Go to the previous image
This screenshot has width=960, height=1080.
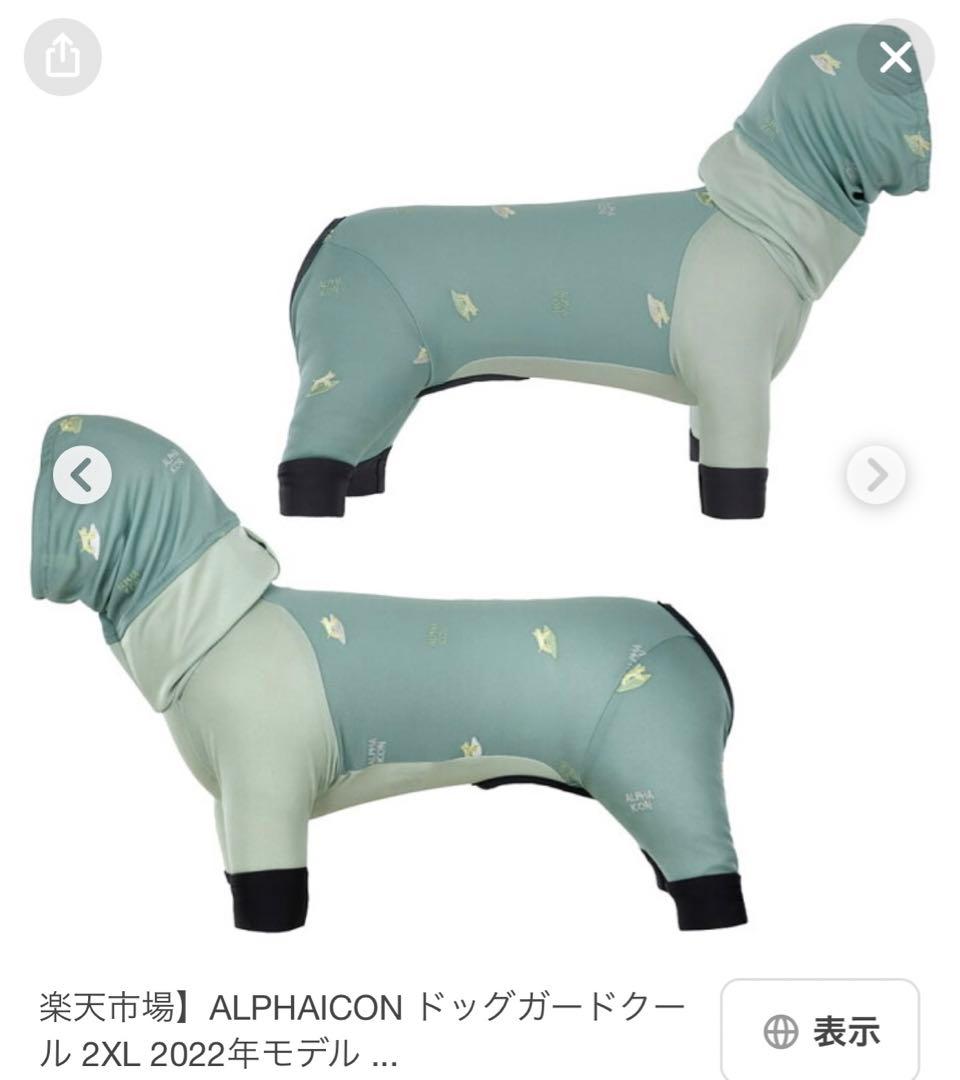click(83, 477)
